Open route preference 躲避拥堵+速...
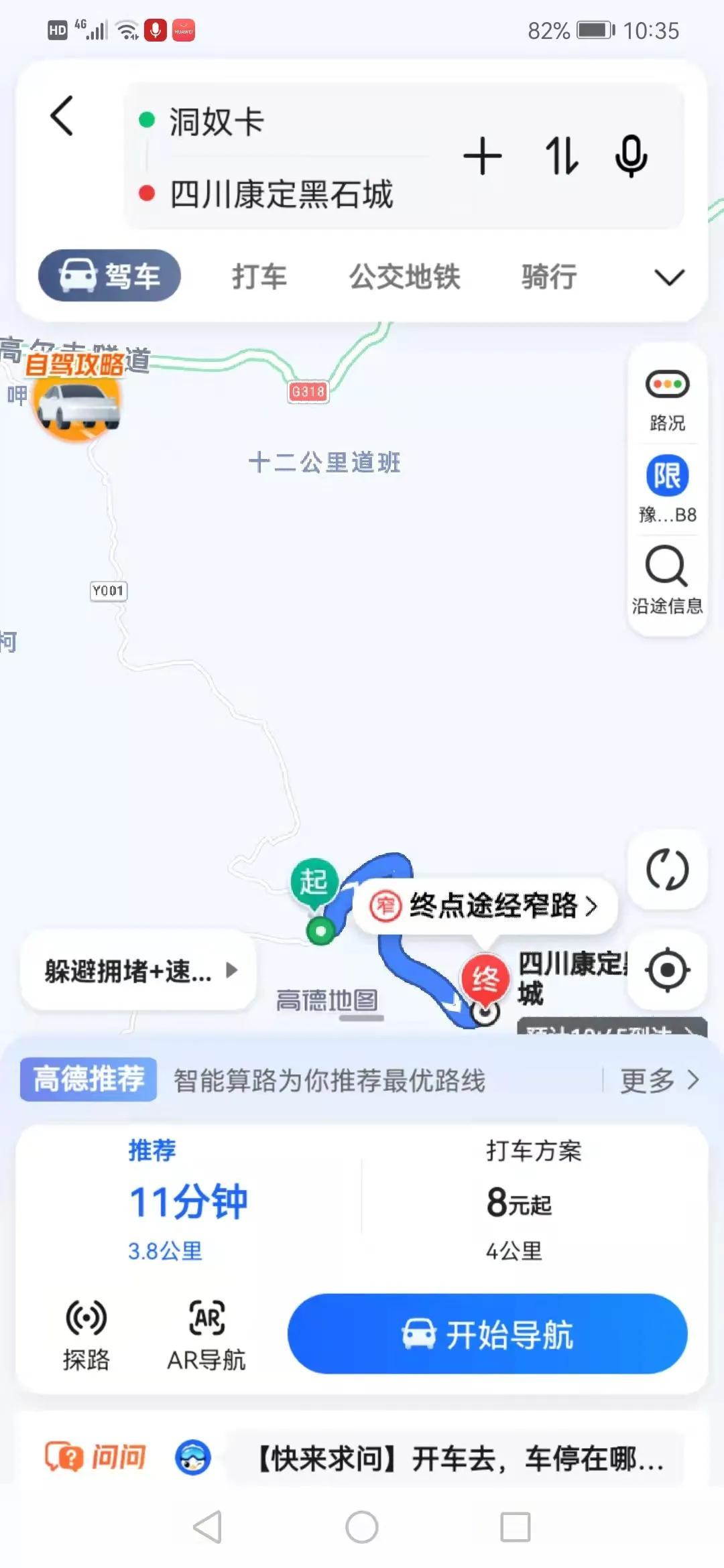The width and height of the screenshot is (724, 1568). tap(139, 970)
